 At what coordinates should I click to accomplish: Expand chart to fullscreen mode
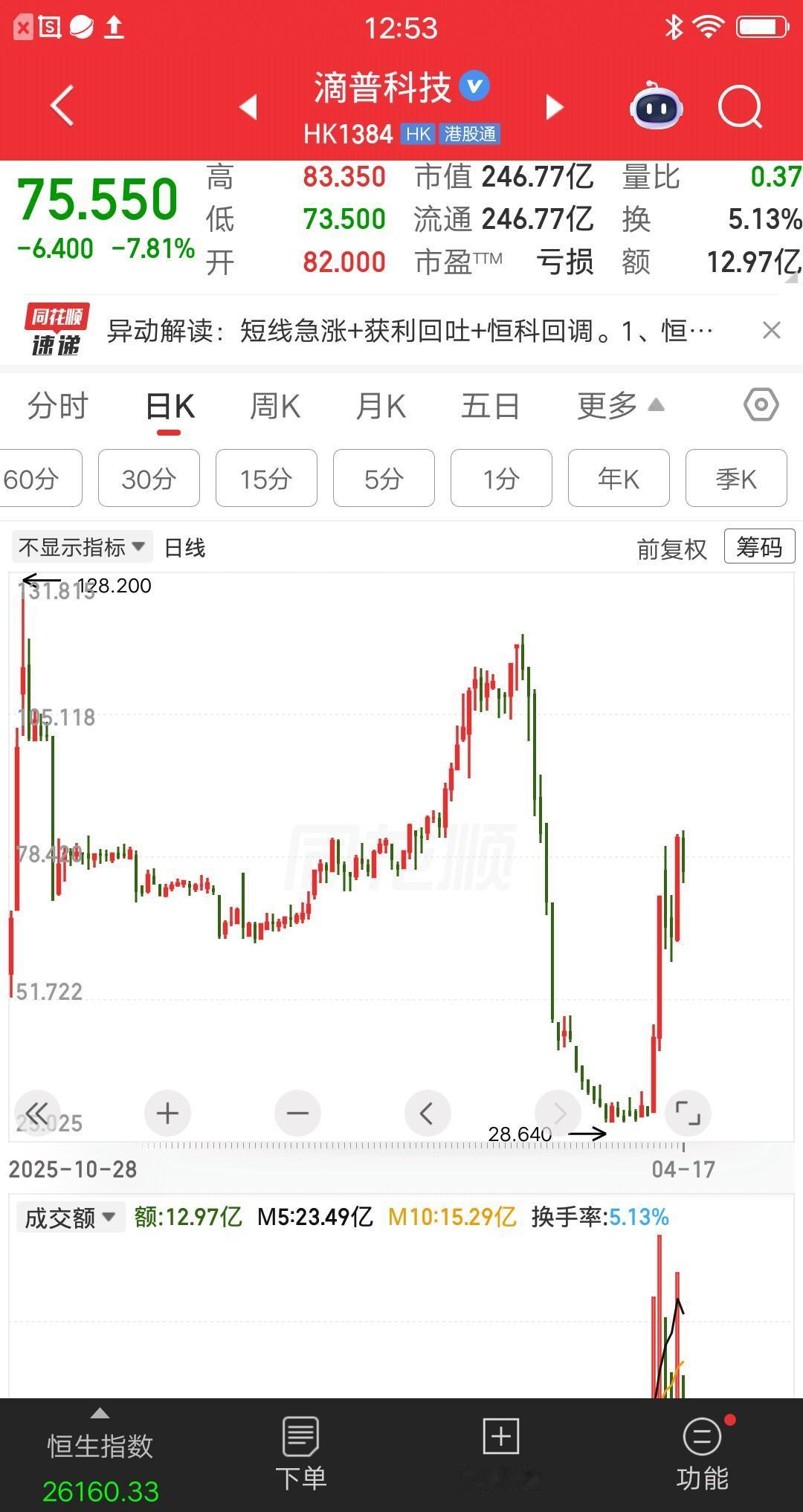click(688, 1113)
